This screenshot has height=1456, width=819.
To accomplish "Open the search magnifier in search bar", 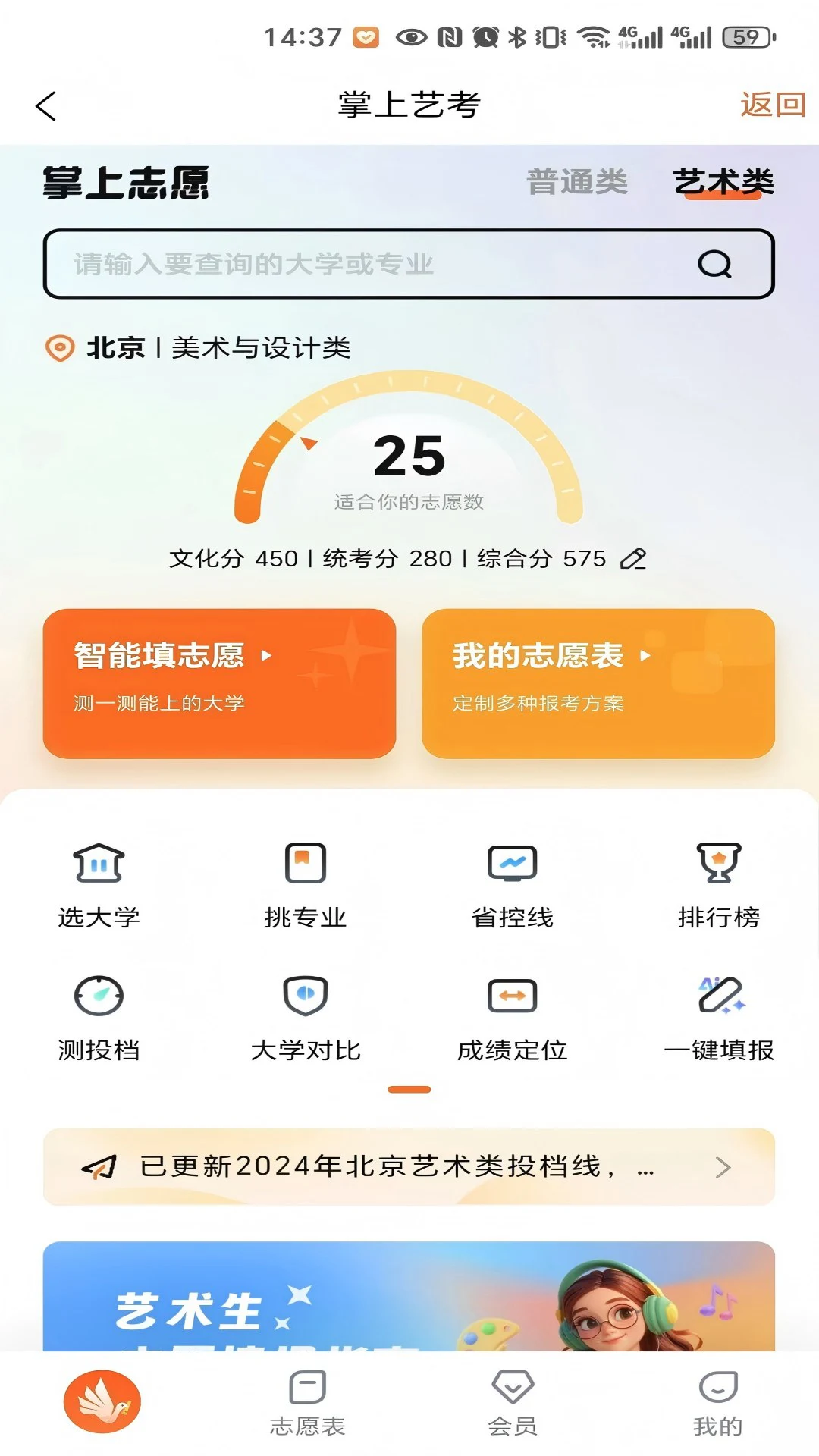I will [x=711, y=265].
